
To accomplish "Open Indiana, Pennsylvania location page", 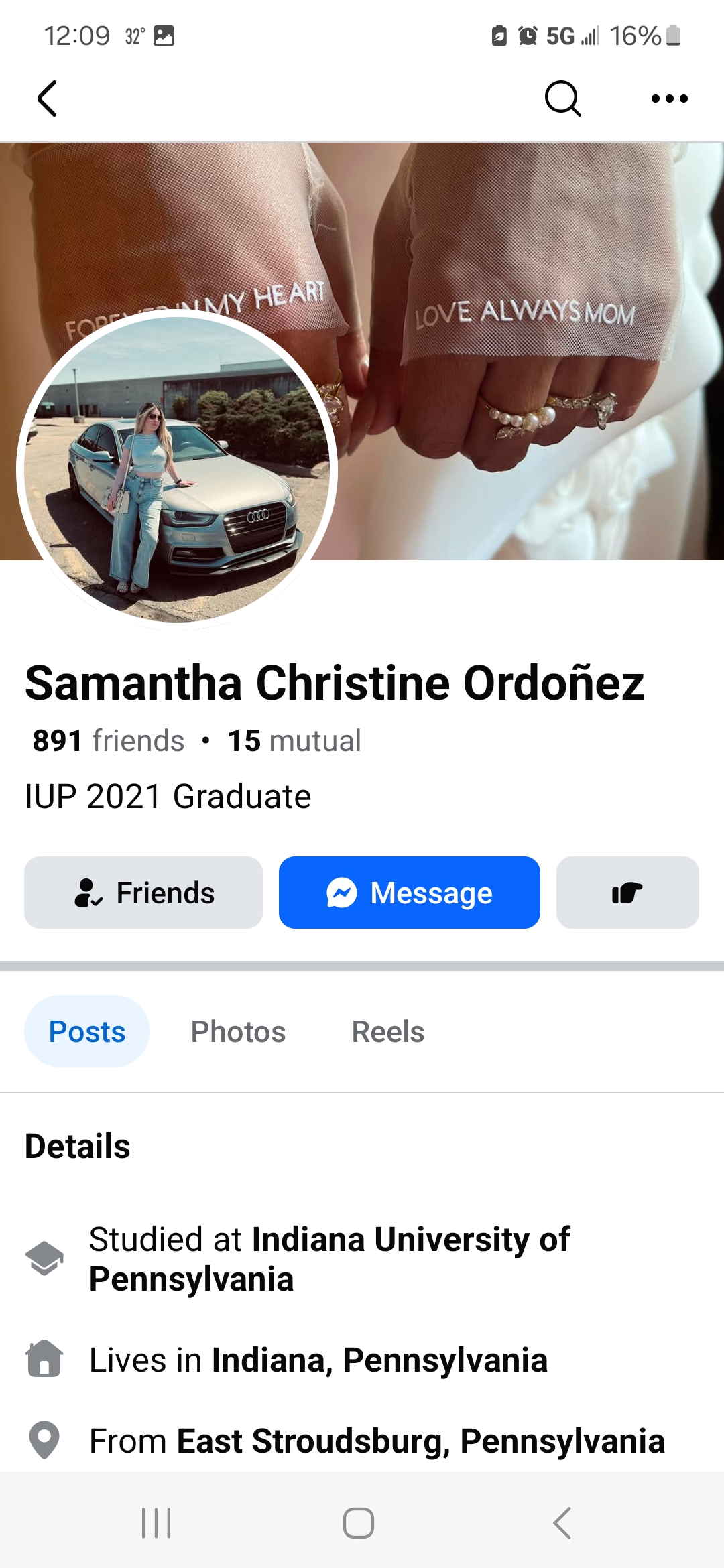I will [379, 1360].
